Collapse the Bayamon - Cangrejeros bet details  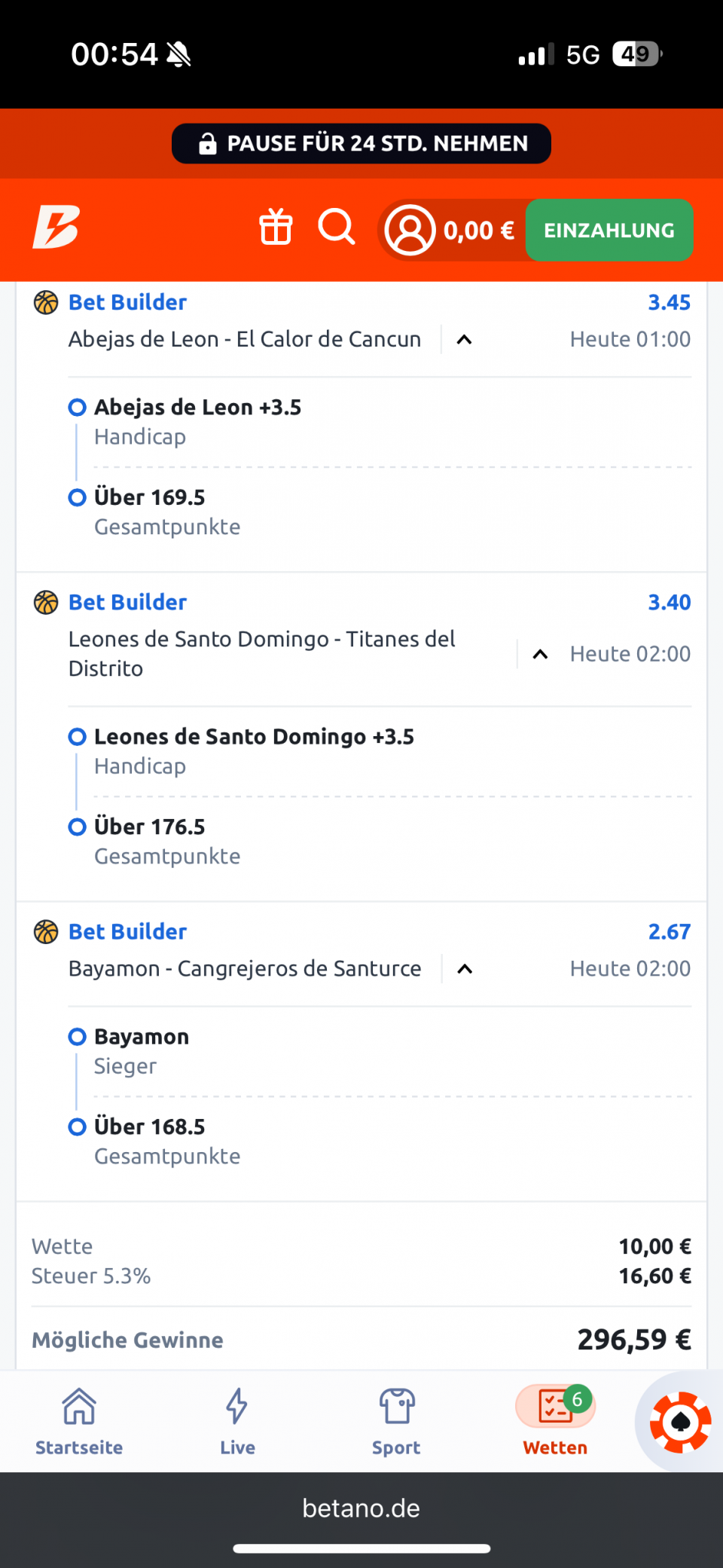tap(465, 969)
